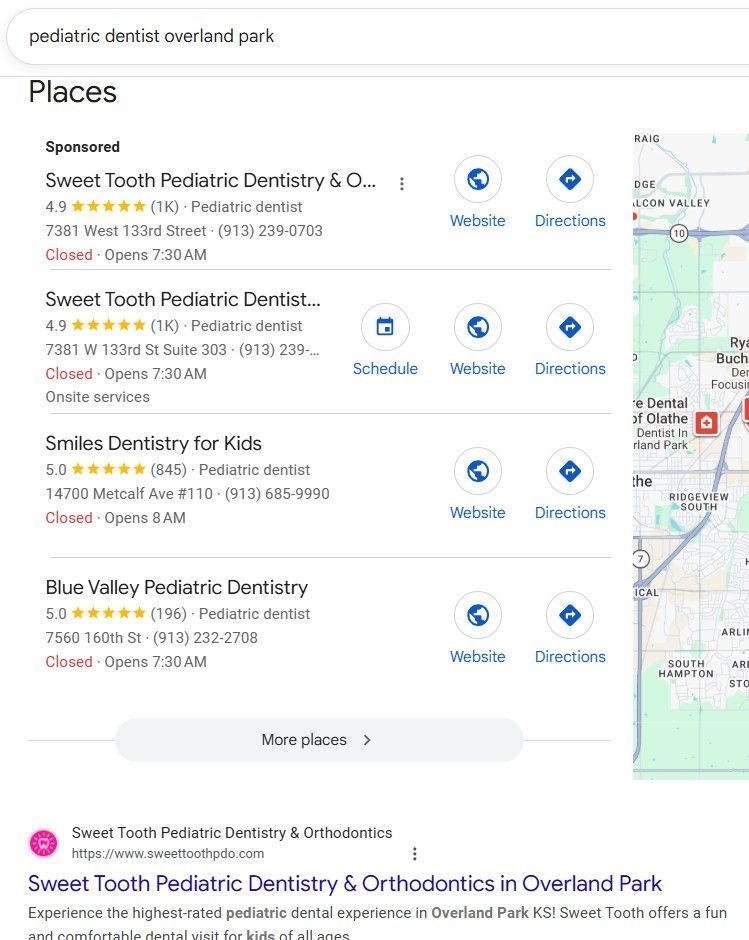Open website for sponsored Sweet Tooth listing
The width and height of the screenshot is (749, 940).
(478, 180)
